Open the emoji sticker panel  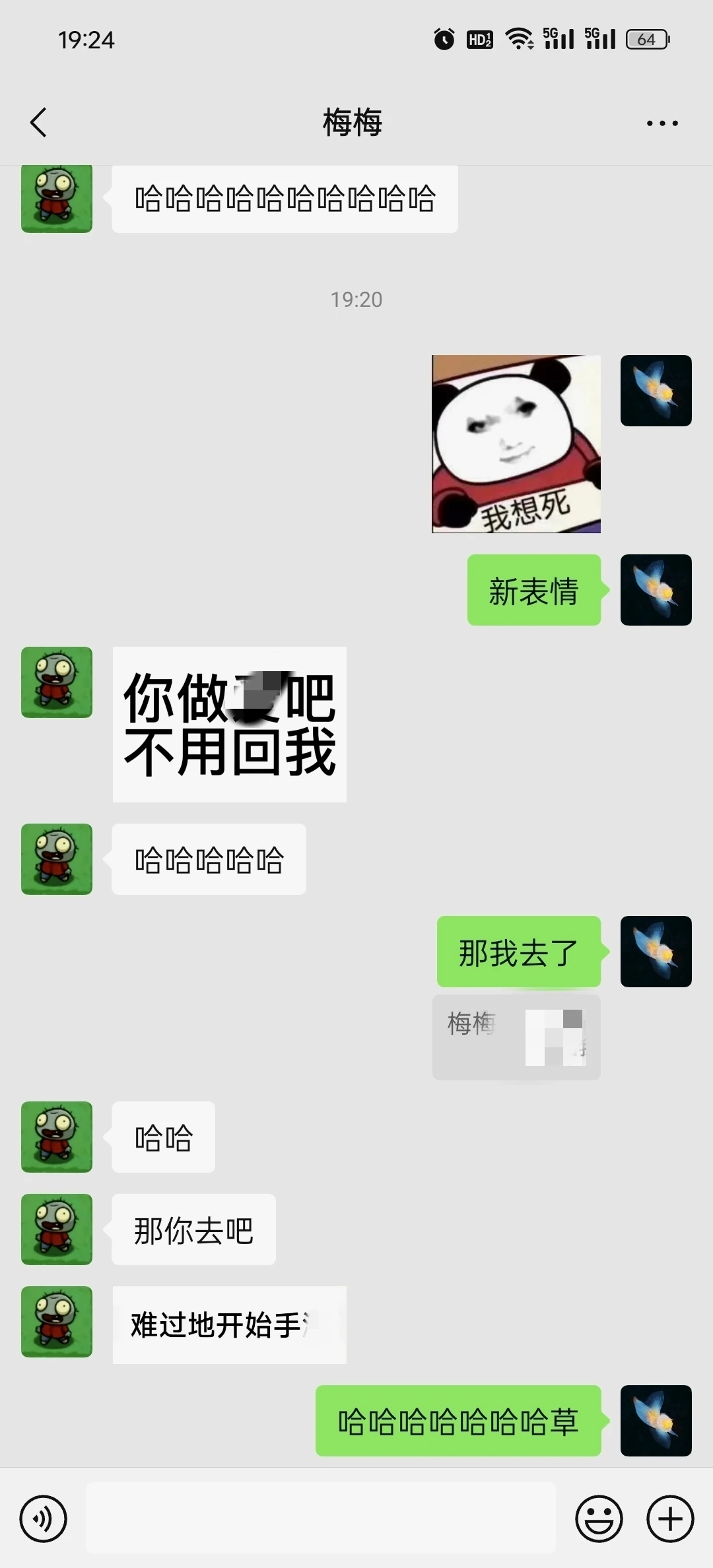coord(599,1519)
